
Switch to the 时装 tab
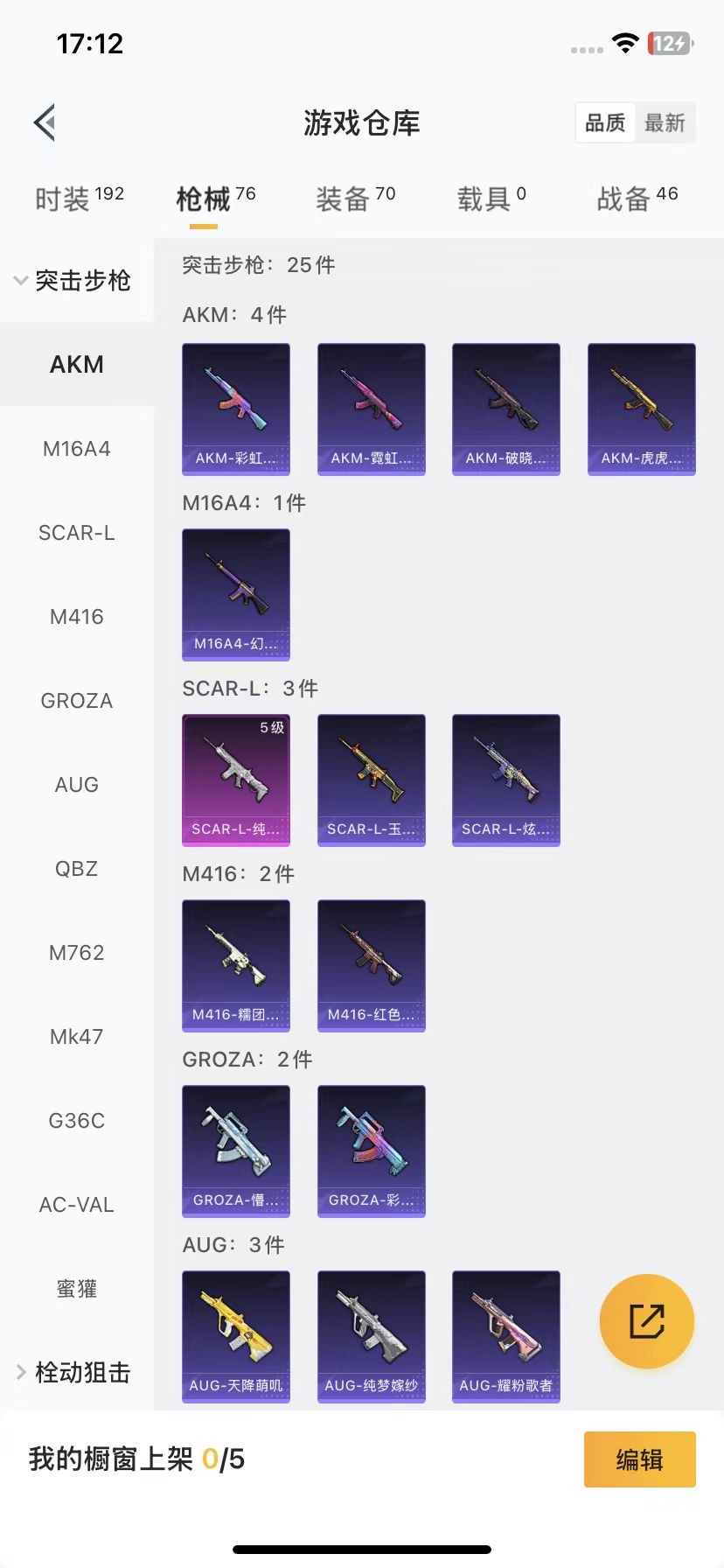(79, 199)
